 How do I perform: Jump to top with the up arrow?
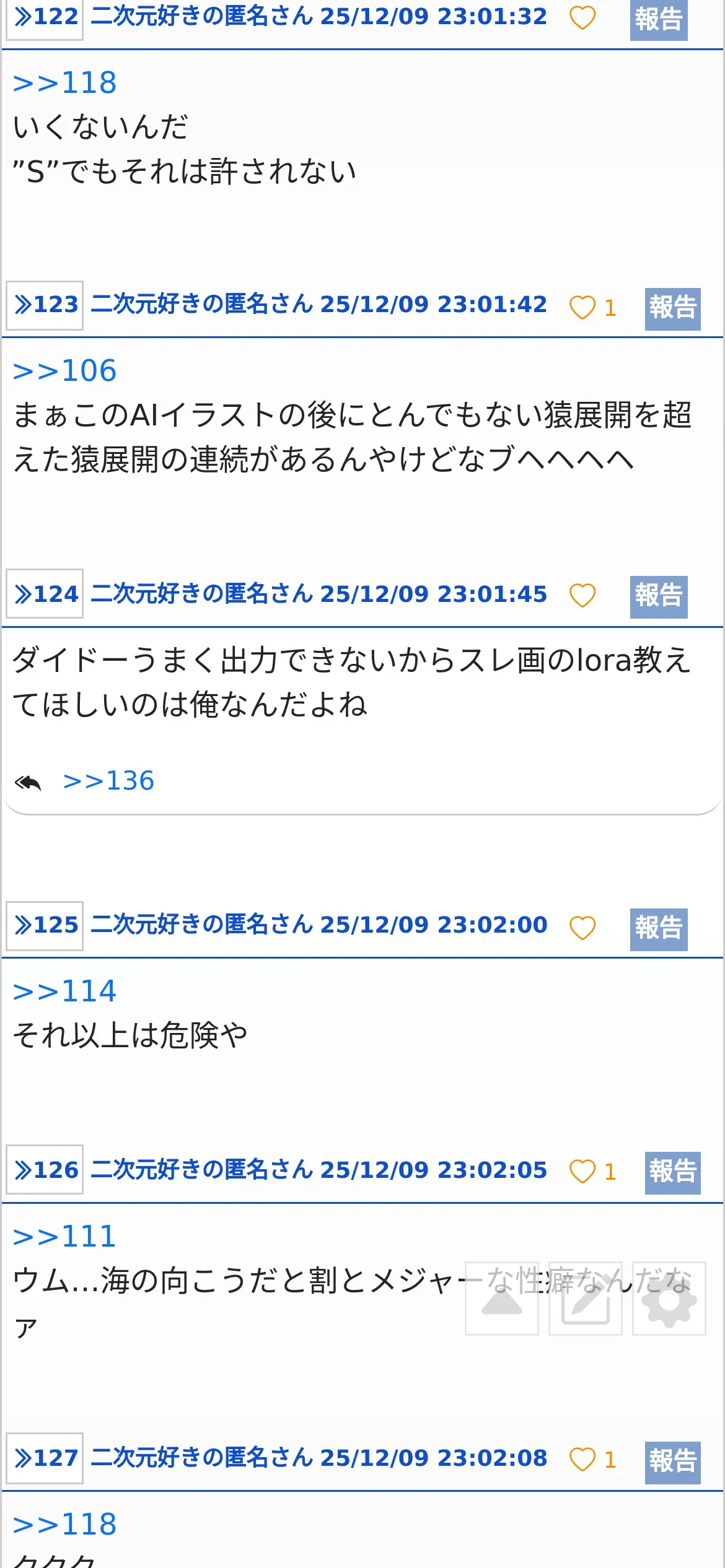[x=502, y=1299]
